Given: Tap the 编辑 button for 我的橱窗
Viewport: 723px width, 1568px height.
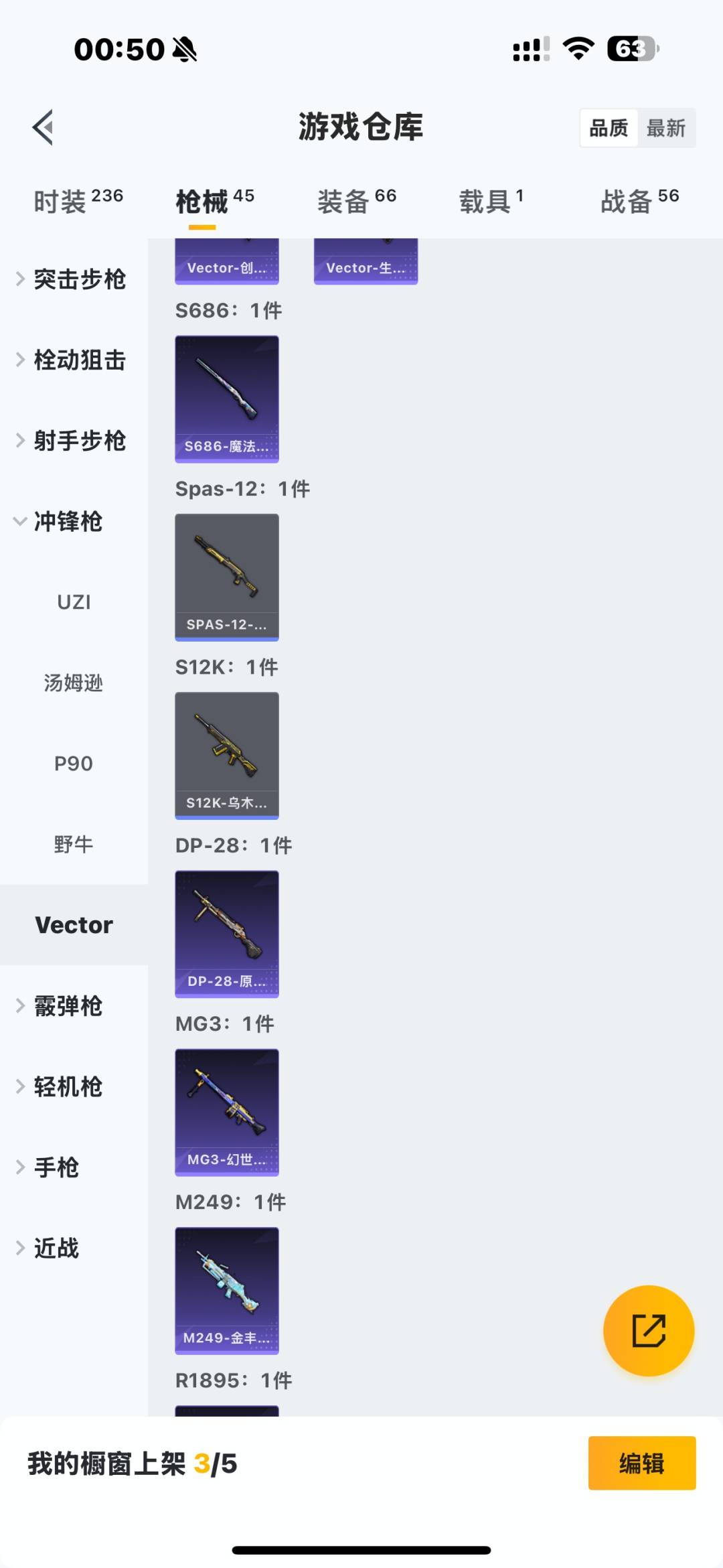Looking at the screenshot, I should (641, 1464).
